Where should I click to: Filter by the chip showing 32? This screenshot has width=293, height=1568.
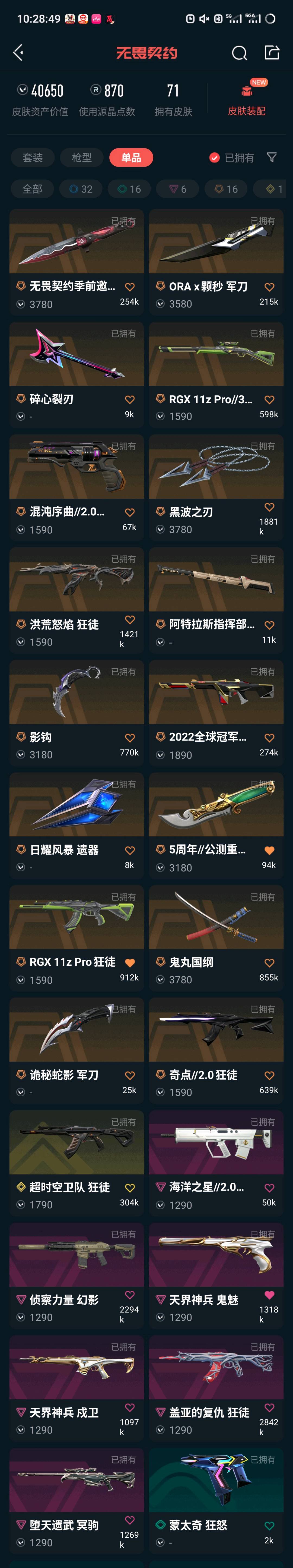click(81, 189)
